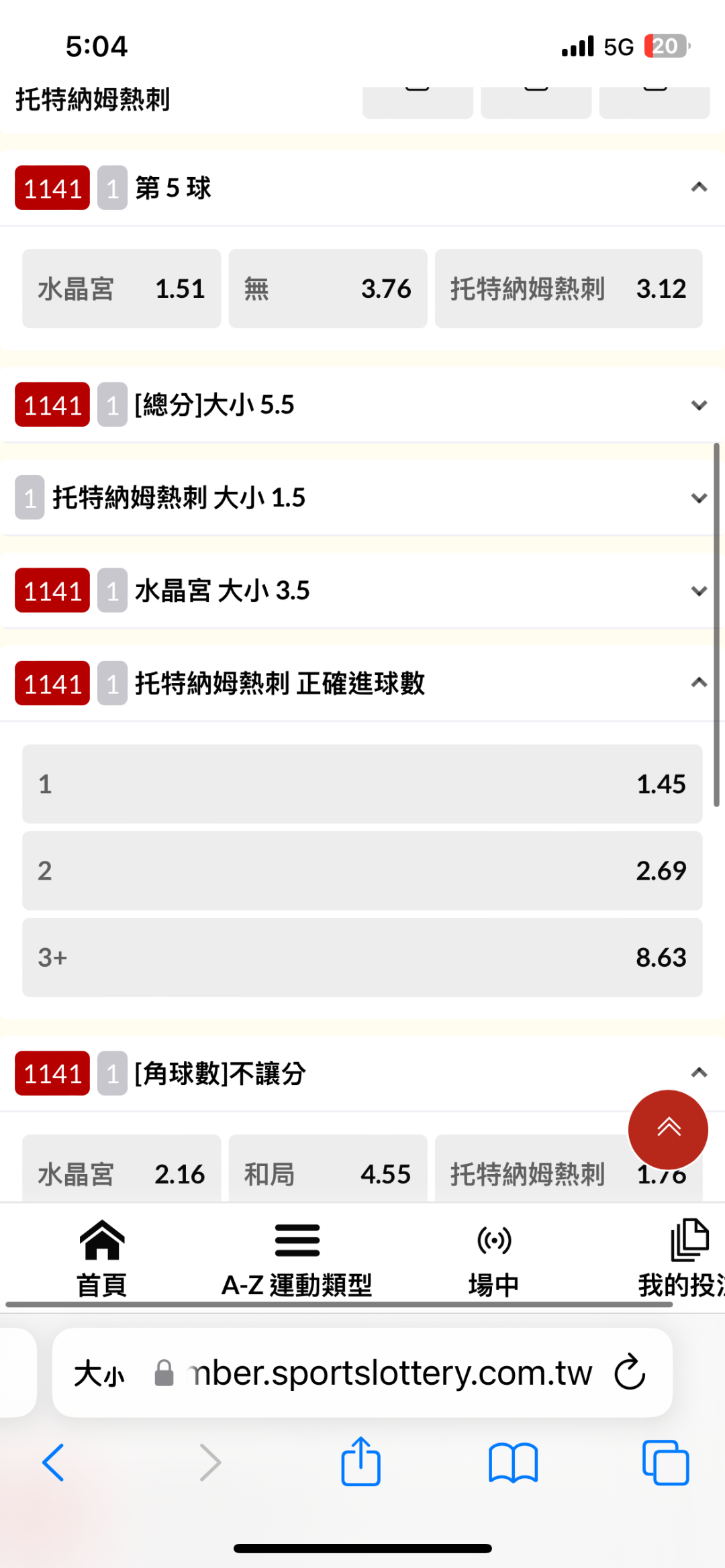Image resolution: width=725 pixels, height=1568 pixels.
Task: Collapse the 第5球 market section
Action: coord(699,187)
